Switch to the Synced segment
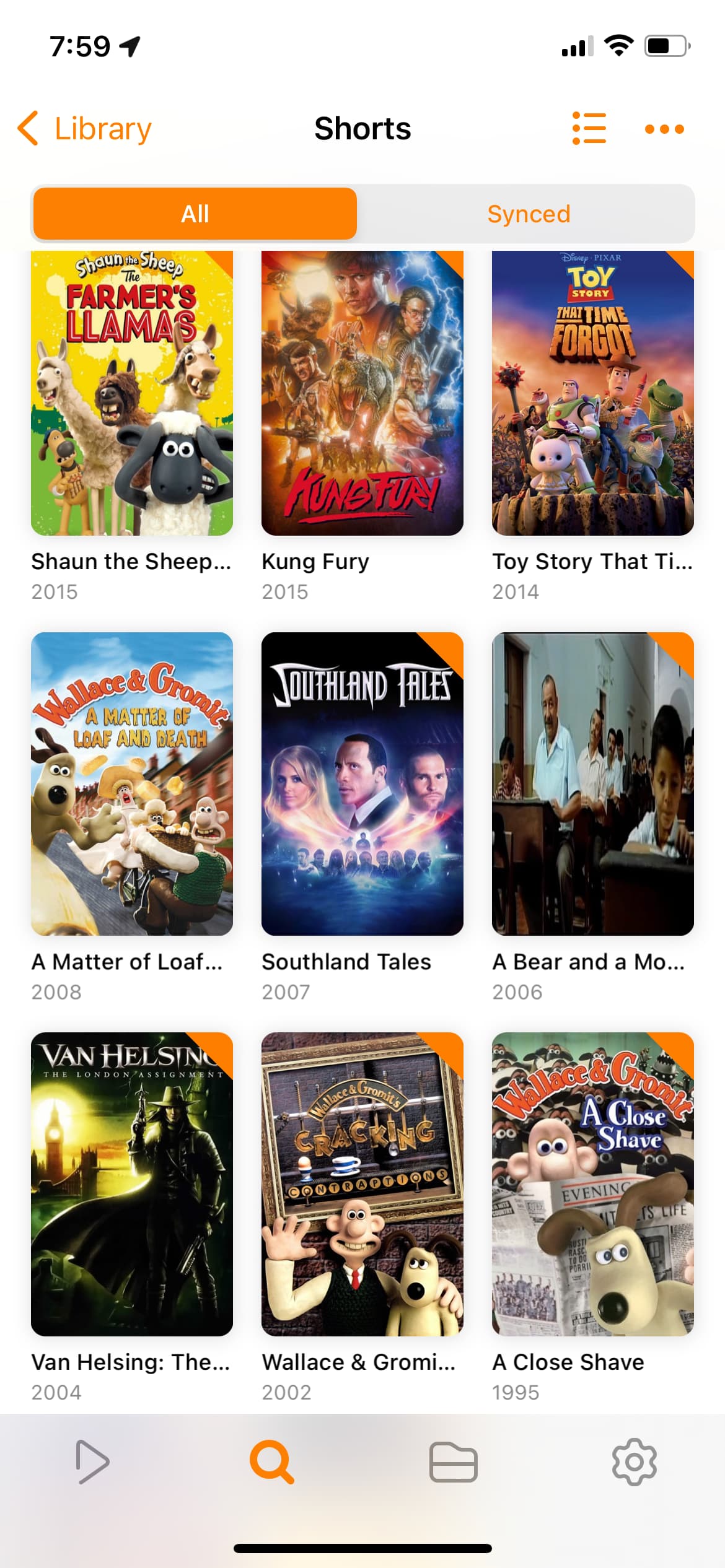The width and height of the screenshot is (725, 1568). click(528, 214)
